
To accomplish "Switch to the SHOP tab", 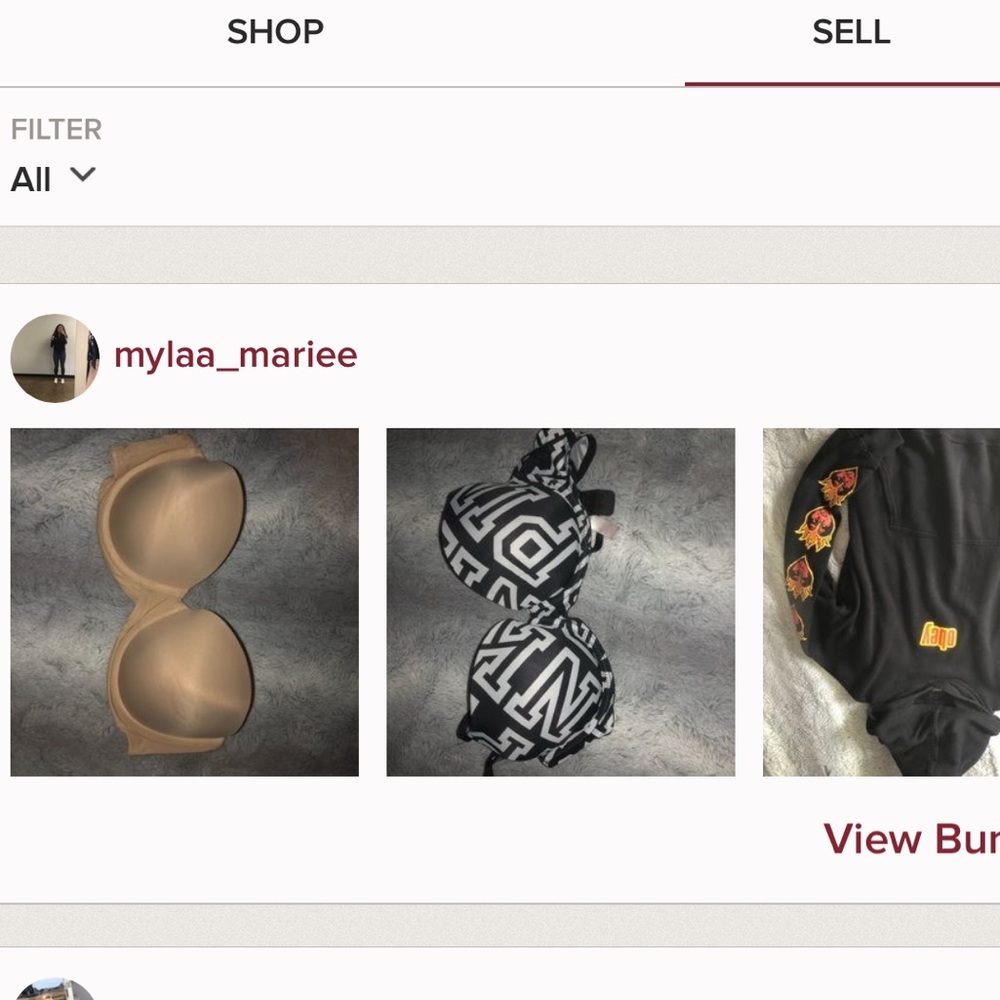I will [275, 33].
